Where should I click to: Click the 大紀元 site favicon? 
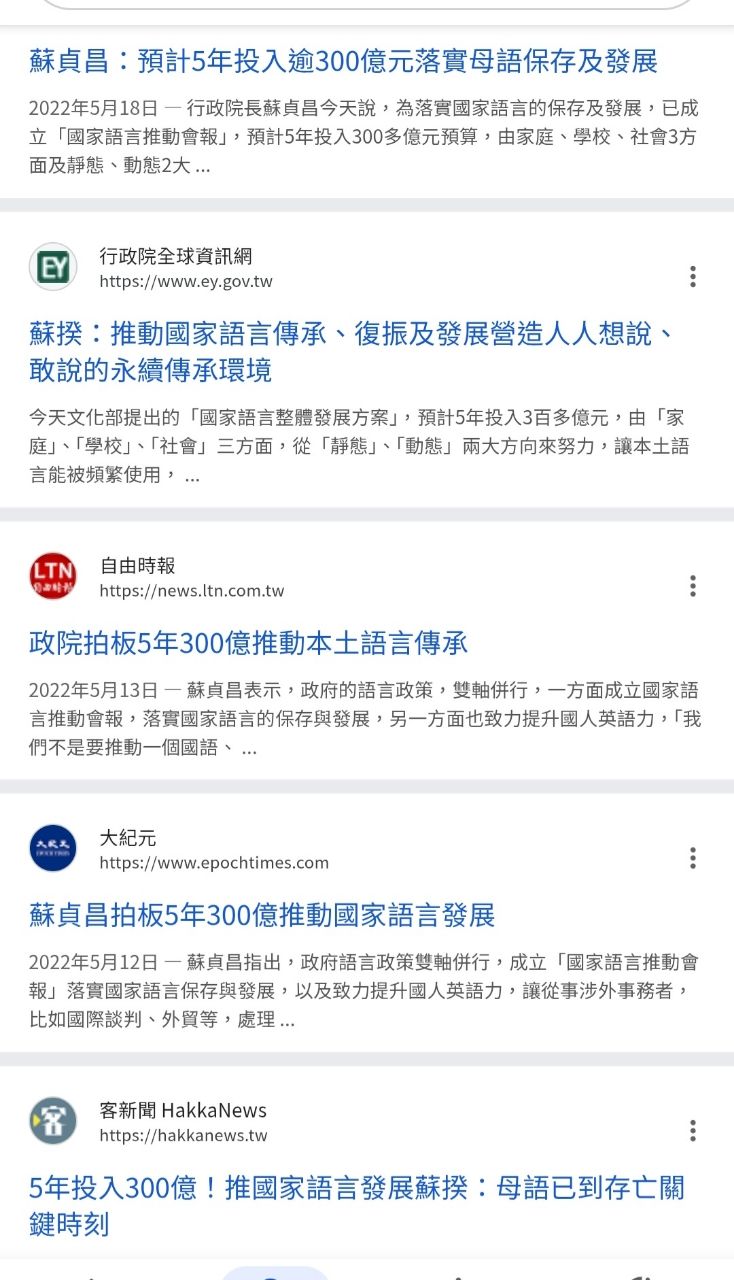pyautogui.click(x=52, y=847)
